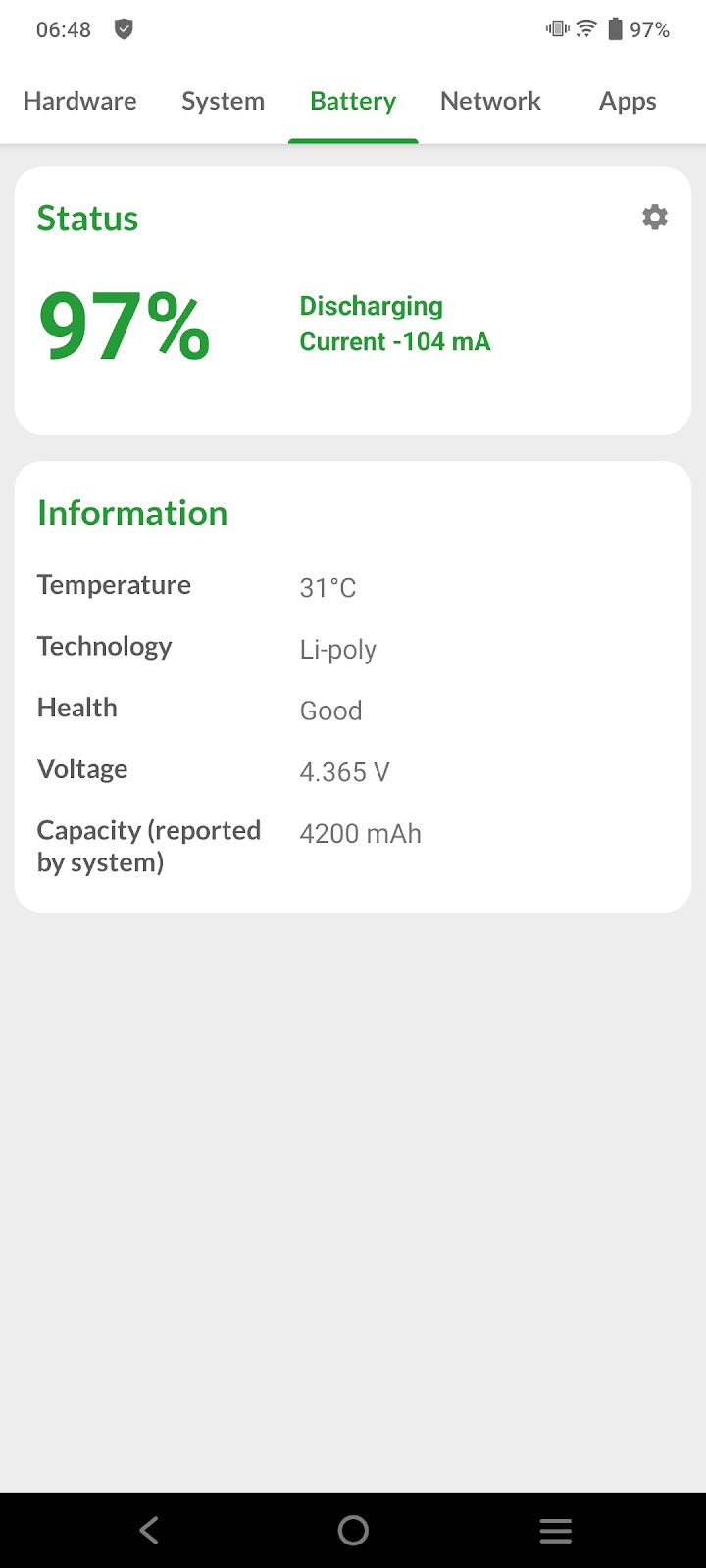Switch to the System tab
Screen dimensions: 706x1568
pos(223,102)
